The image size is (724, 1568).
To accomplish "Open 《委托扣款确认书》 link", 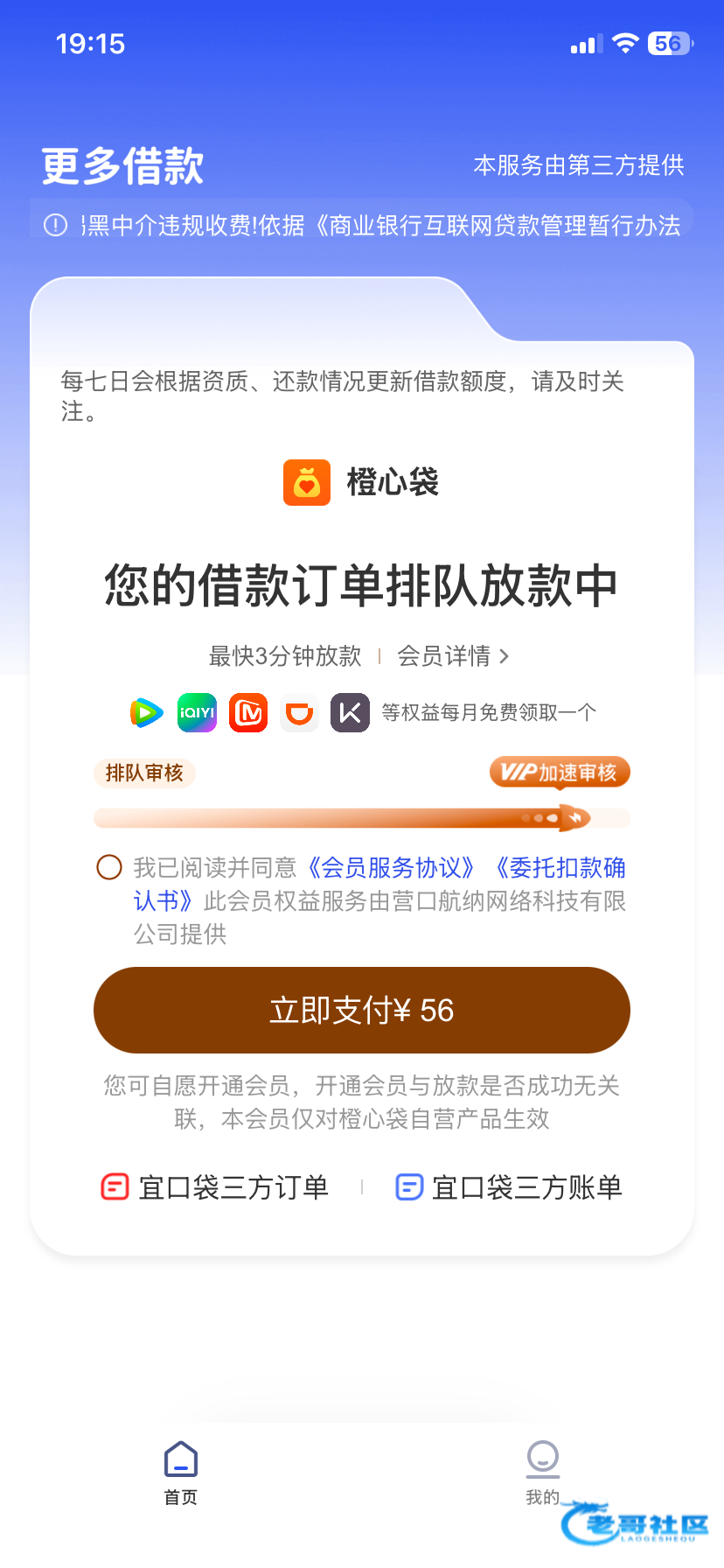I will 380,884.
